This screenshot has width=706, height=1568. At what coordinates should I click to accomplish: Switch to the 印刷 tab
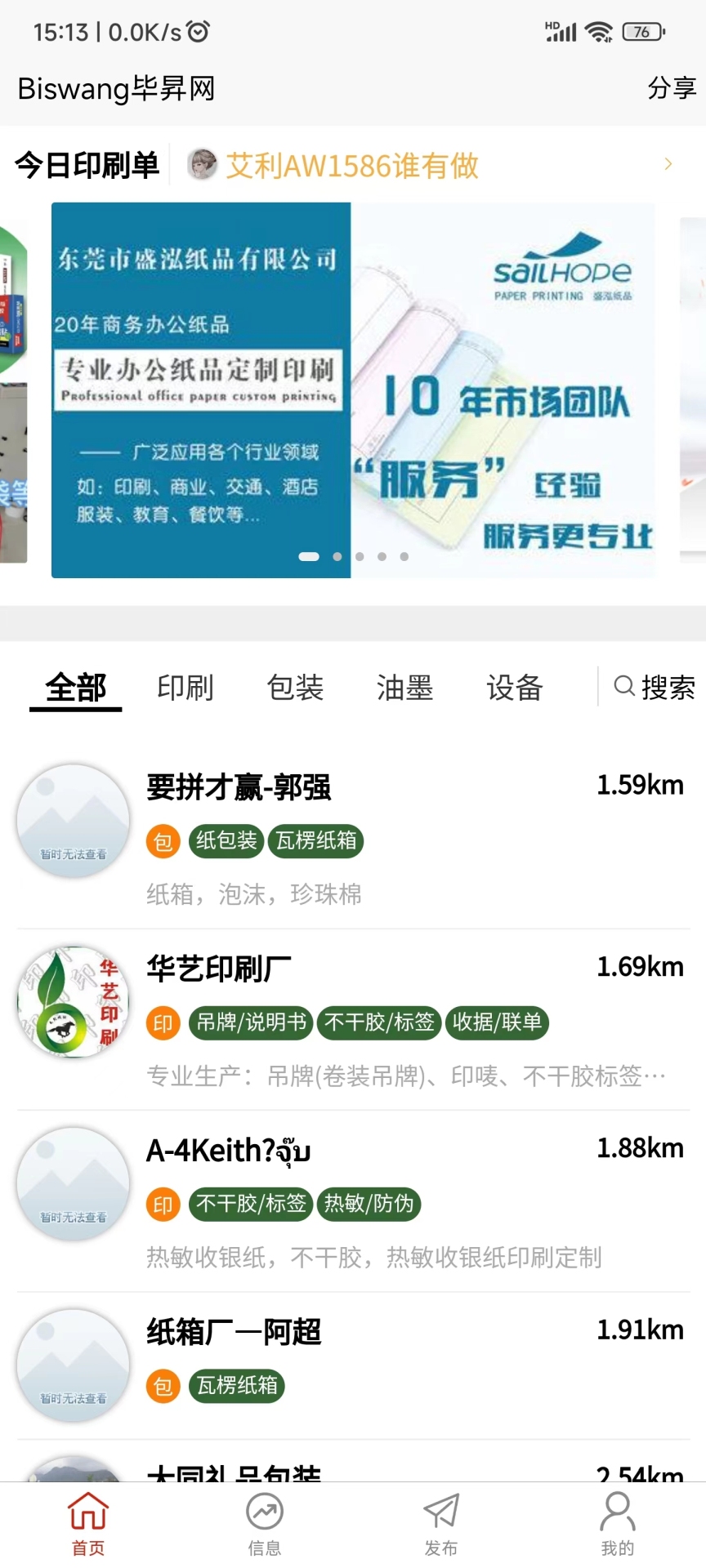pos(185,688)
